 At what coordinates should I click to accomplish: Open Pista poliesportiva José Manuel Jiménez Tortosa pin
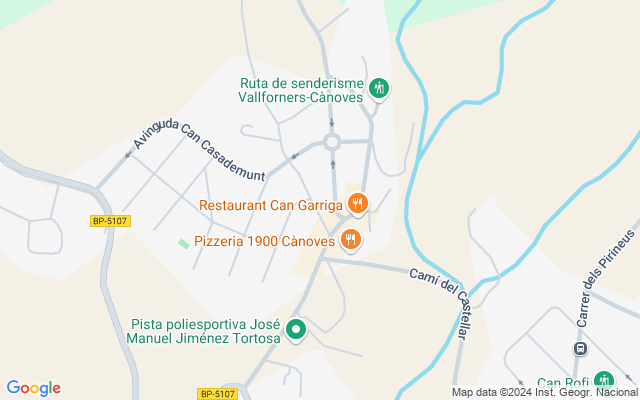pyautogui.click(x=296, y=328)
